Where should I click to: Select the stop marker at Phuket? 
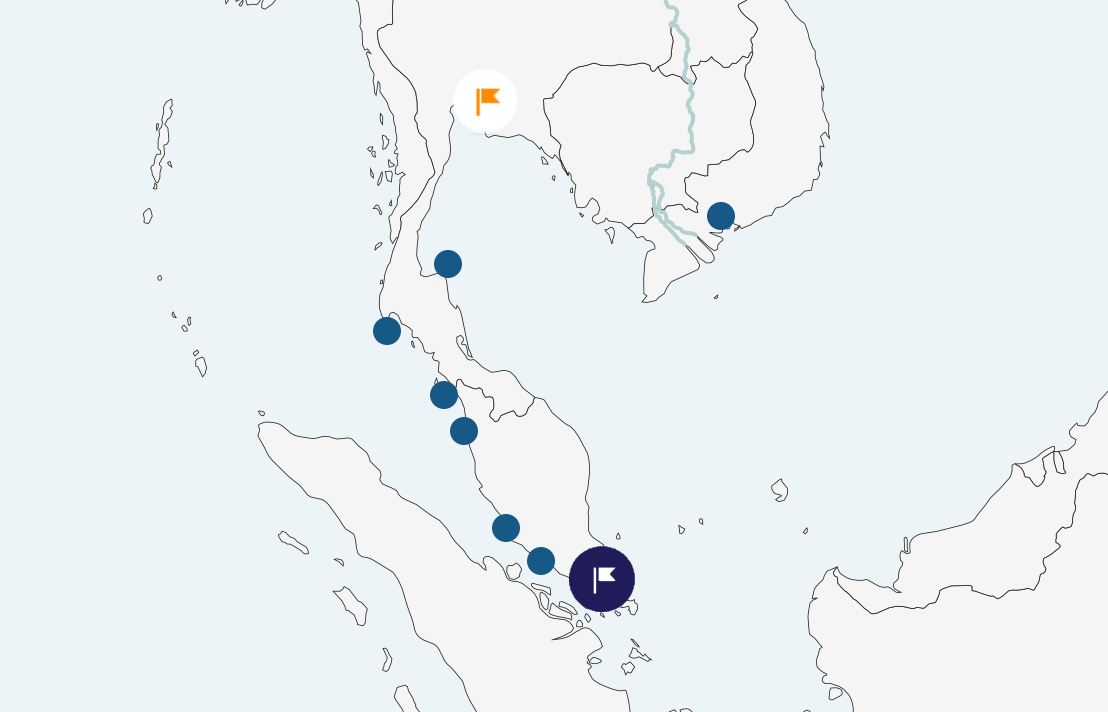(x=387, y=331)
